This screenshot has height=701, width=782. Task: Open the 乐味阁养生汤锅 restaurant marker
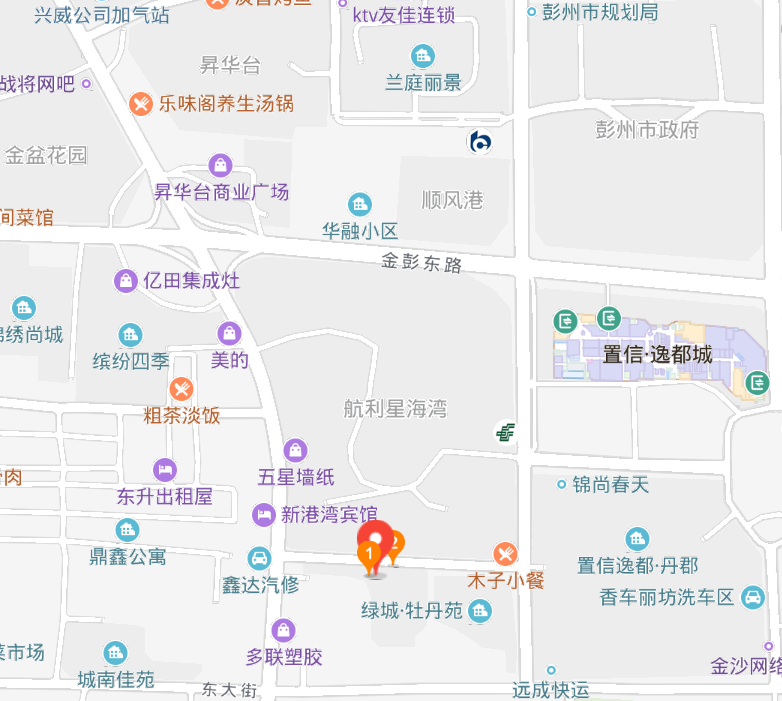[x=141, y=103]
